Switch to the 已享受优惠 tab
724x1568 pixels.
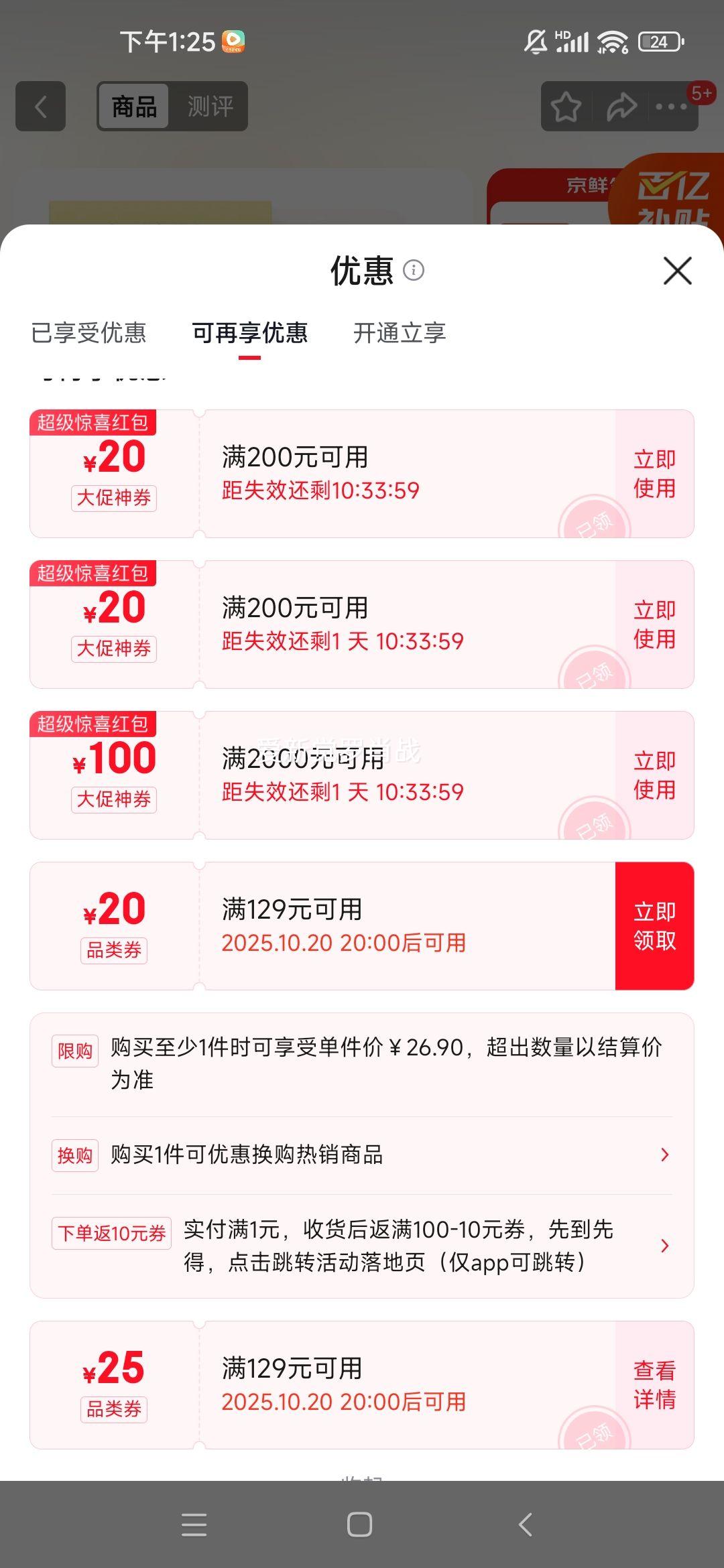(88, 333)
